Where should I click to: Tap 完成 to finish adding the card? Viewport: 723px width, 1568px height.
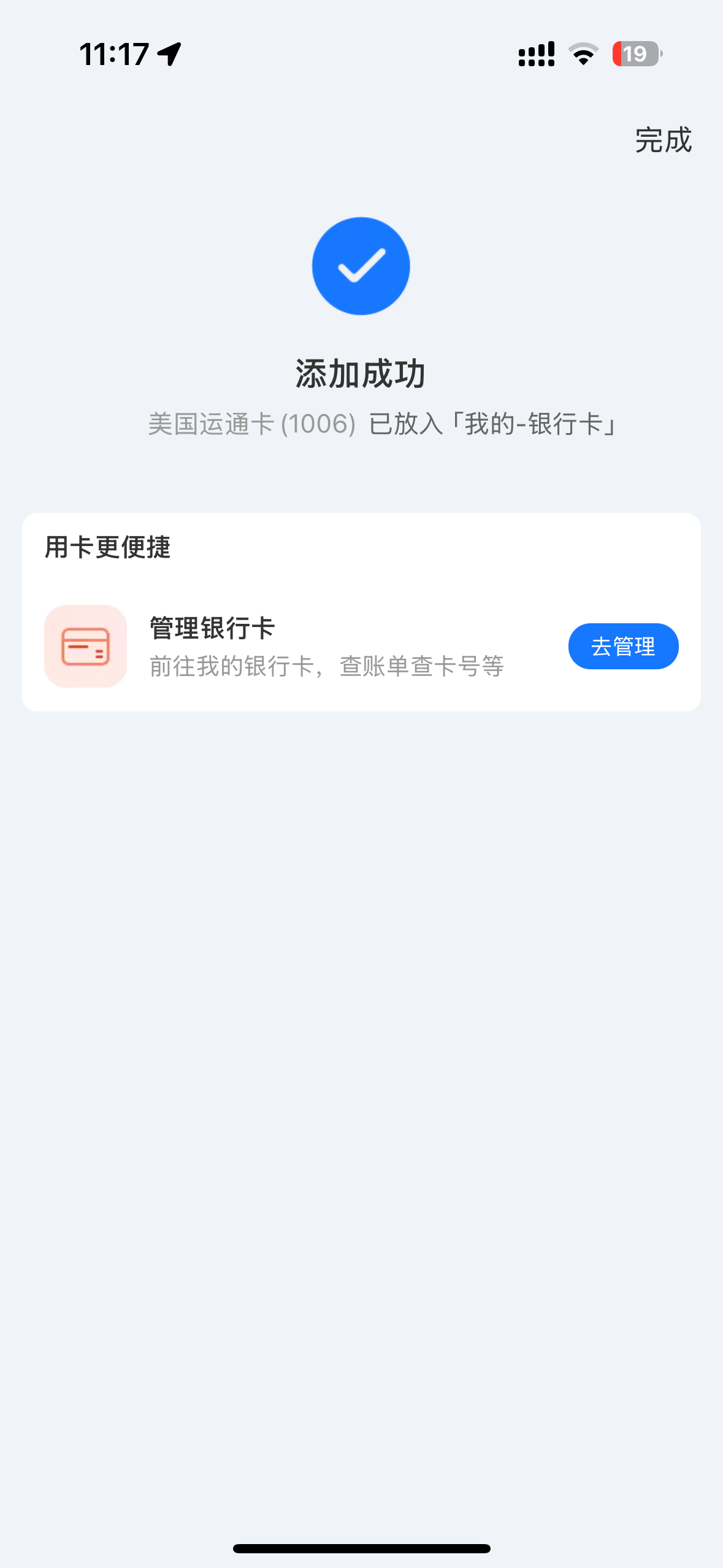point(662,140)
